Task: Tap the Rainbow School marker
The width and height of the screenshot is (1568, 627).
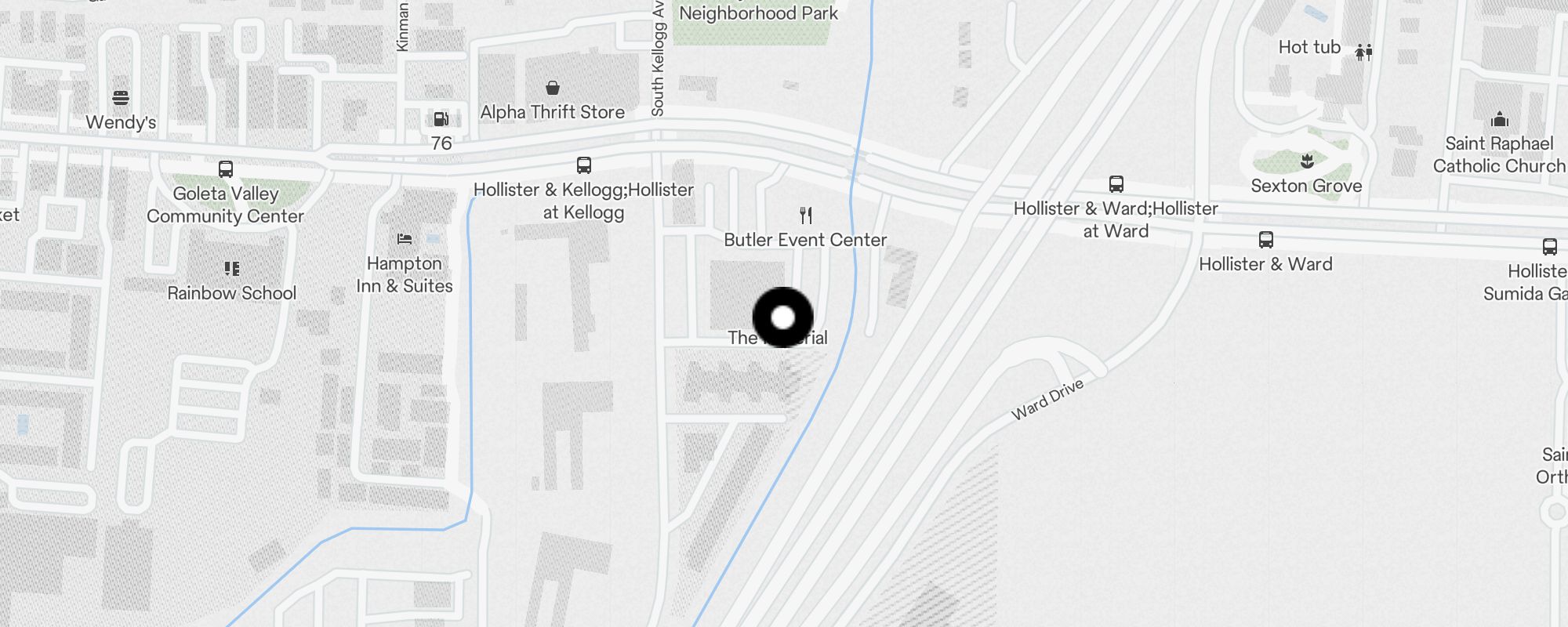Action: pos(232,269)
